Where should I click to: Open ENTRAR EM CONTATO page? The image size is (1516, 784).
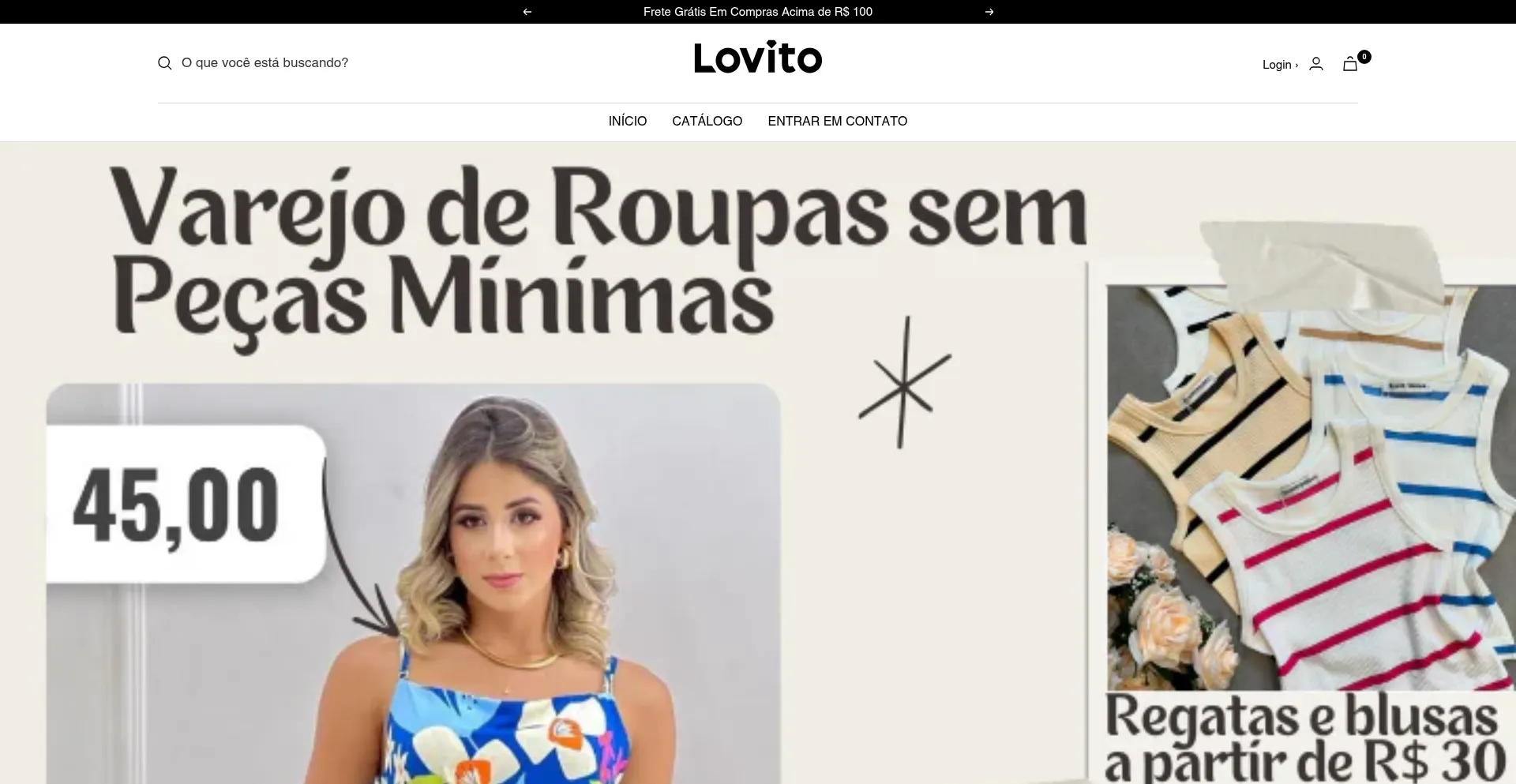pyautogui.click(x=837, y=121)
